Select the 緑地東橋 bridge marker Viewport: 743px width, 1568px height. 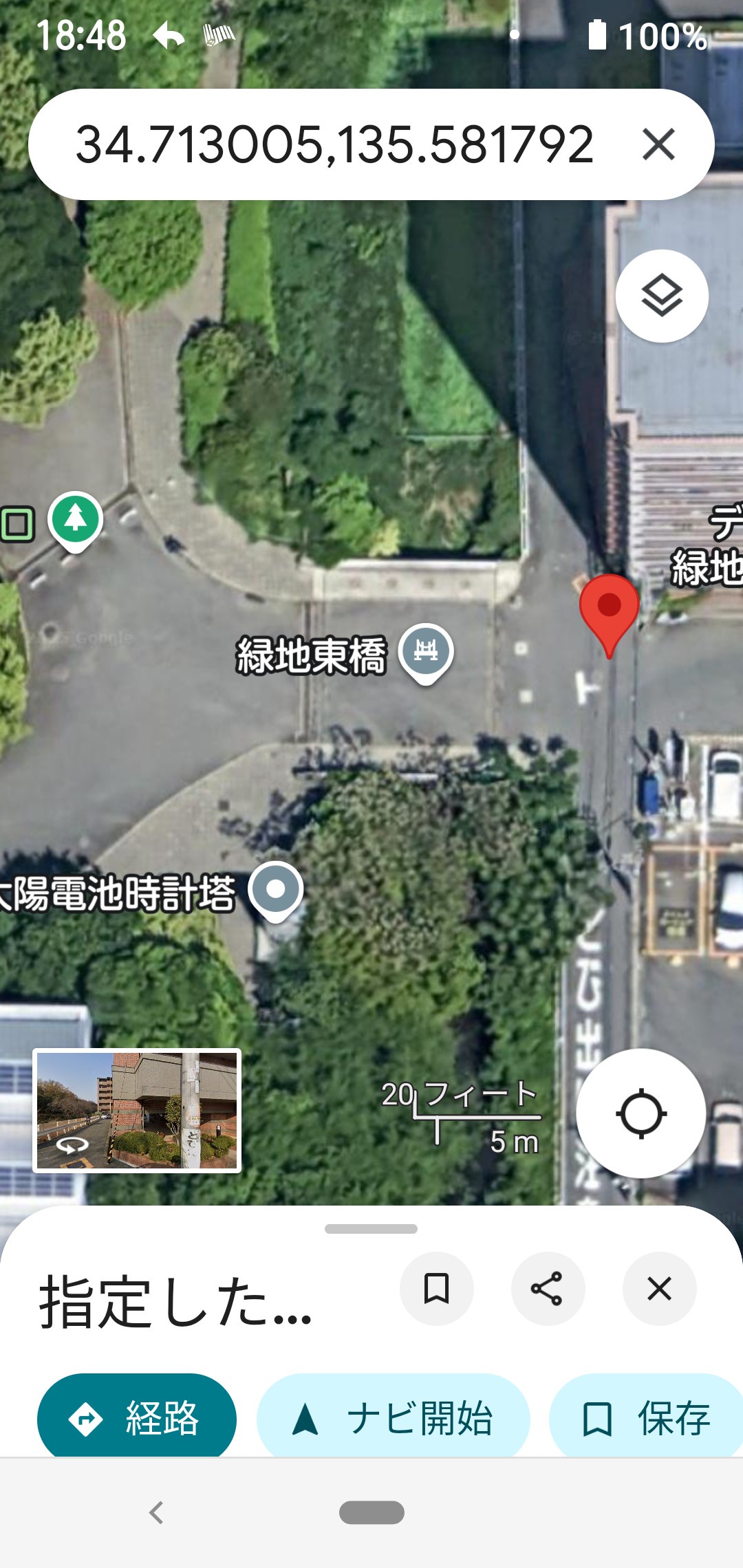[426, 651]
